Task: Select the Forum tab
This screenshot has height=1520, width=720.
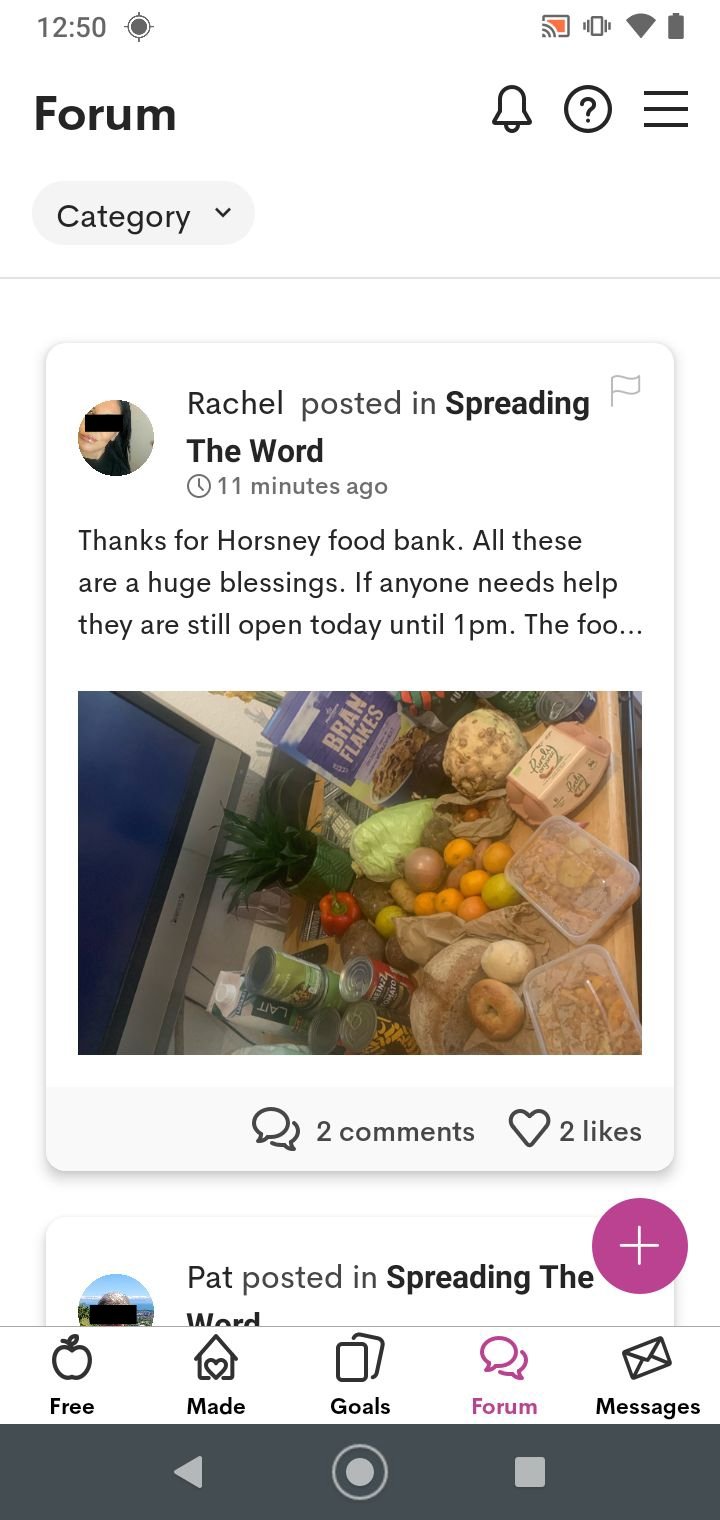Action: point(504,1376)
